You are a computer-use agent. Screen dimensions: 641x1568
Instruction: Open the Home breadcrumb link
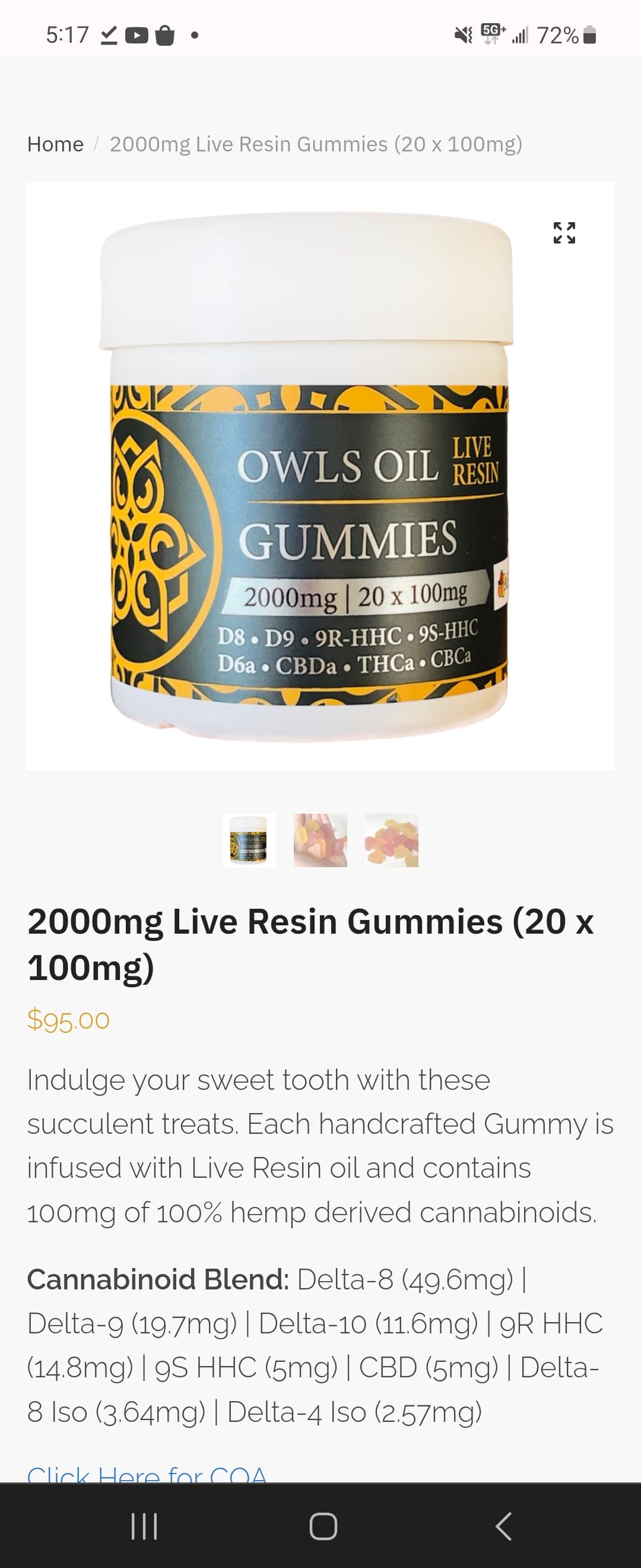(55, 144)
